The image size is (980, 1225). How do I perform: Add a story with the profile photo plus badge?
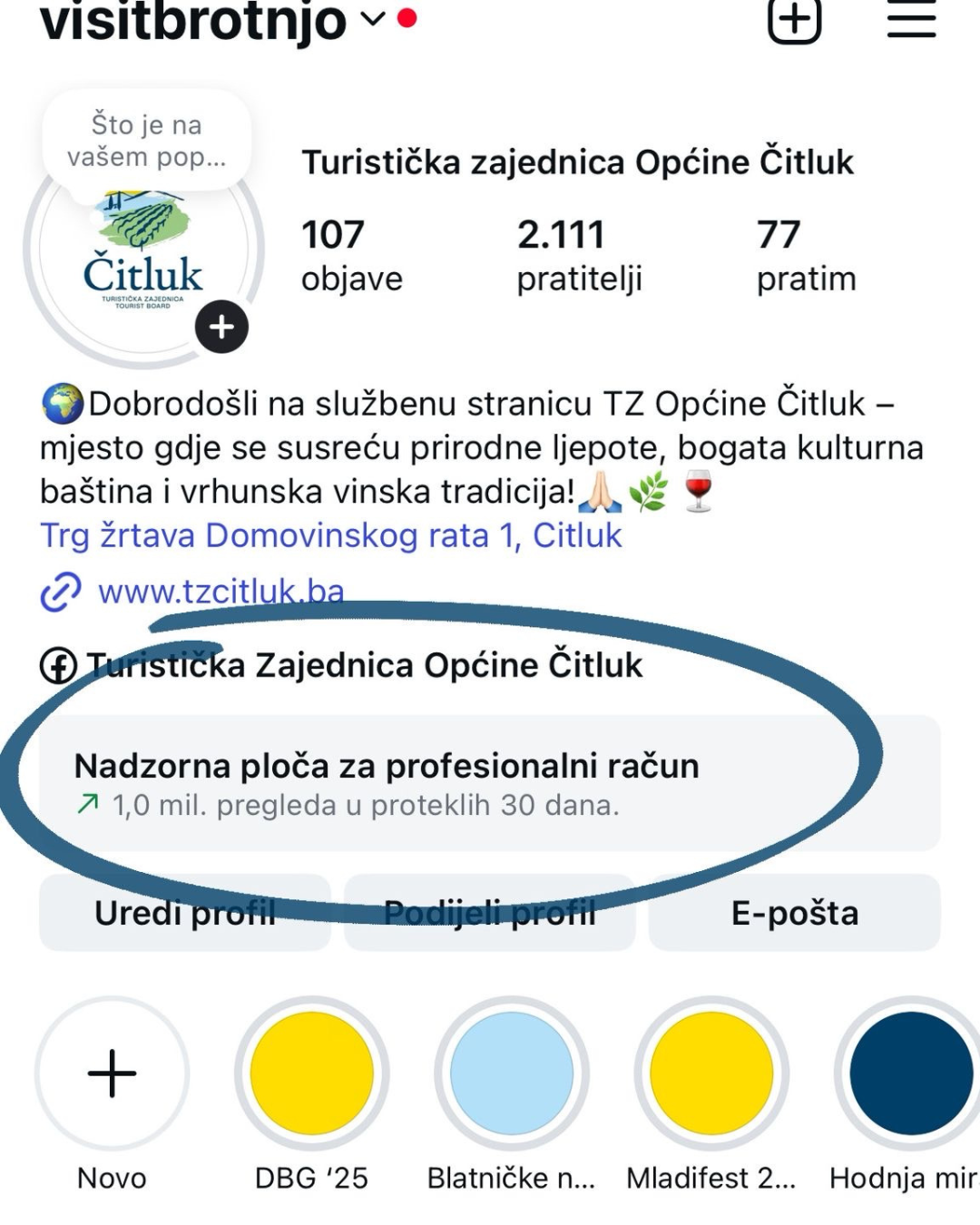(x=221, y=327)
